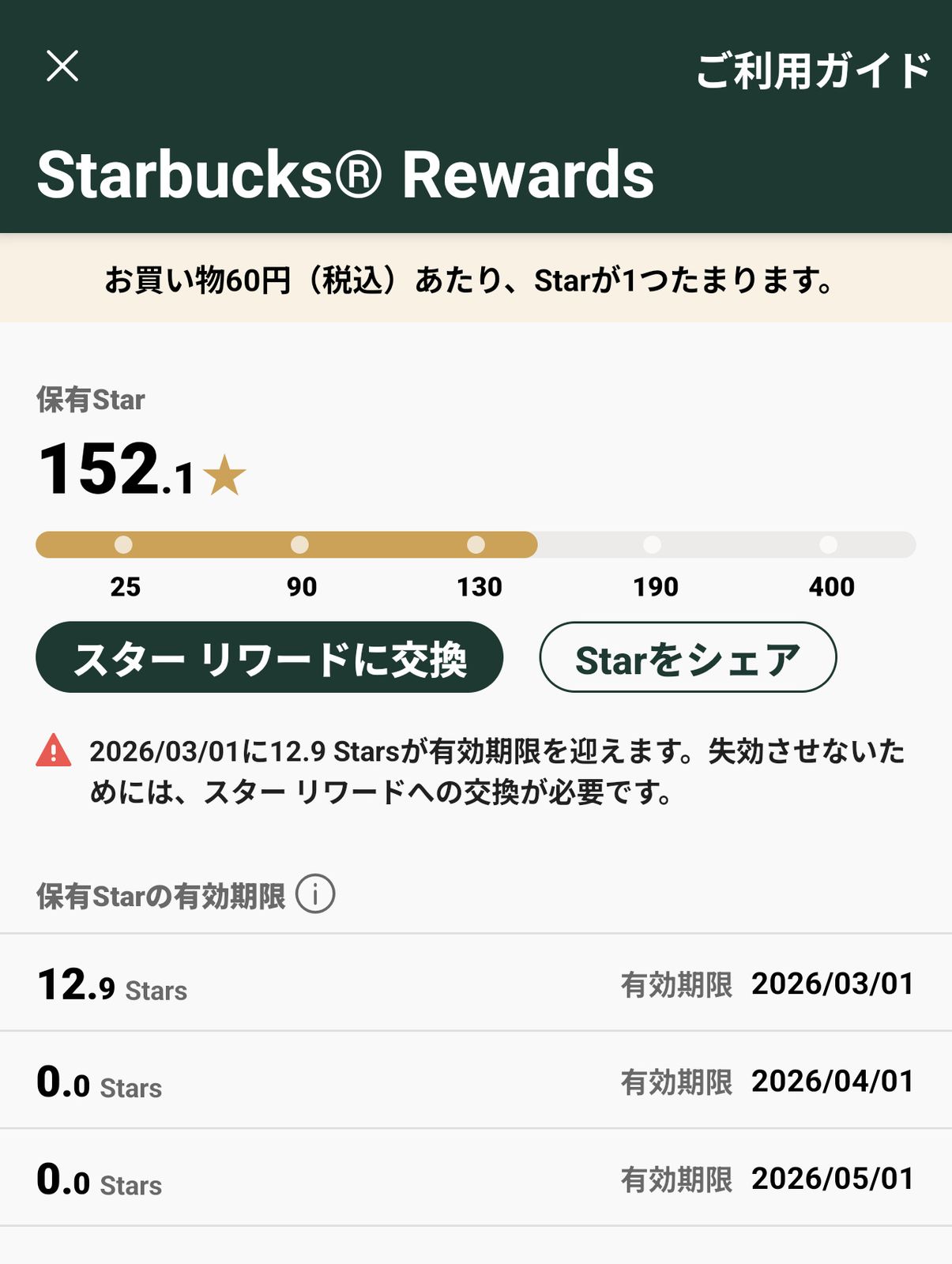The height and width of the screenshot is (1264, 952).
Task: Tap the 90 Star milestone marker
Action: click(x=300, y=544)
